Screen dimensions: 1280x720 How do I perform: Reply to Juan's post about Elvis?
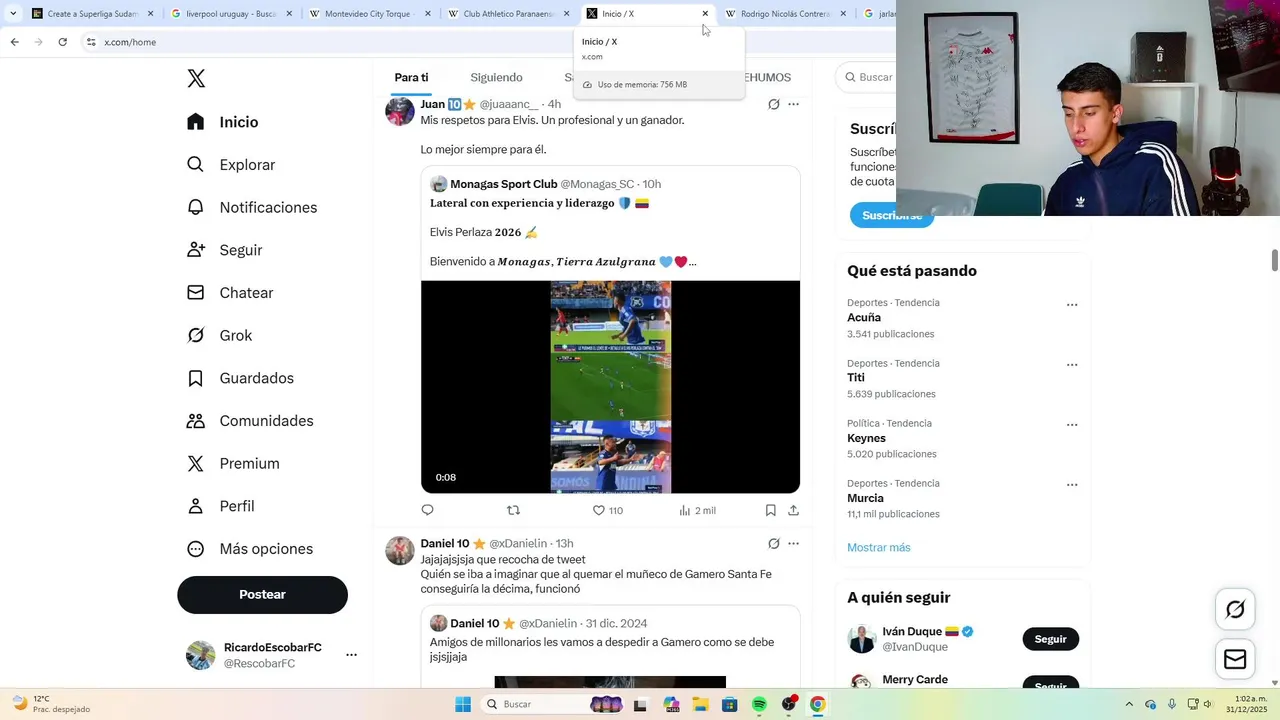click(428, 510)
